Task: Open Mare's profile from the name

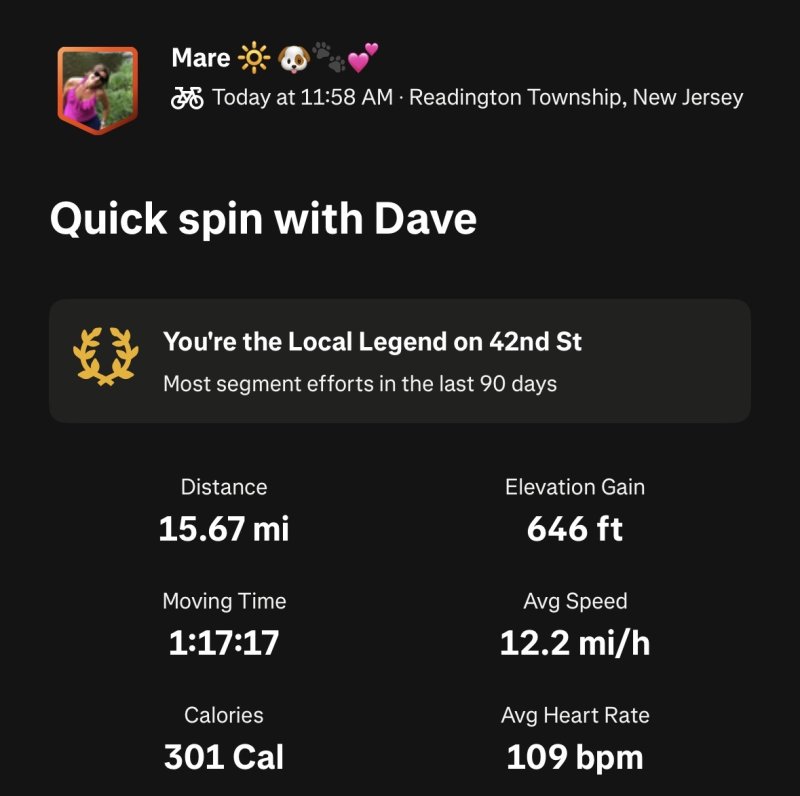Action: tap(200, 59)
